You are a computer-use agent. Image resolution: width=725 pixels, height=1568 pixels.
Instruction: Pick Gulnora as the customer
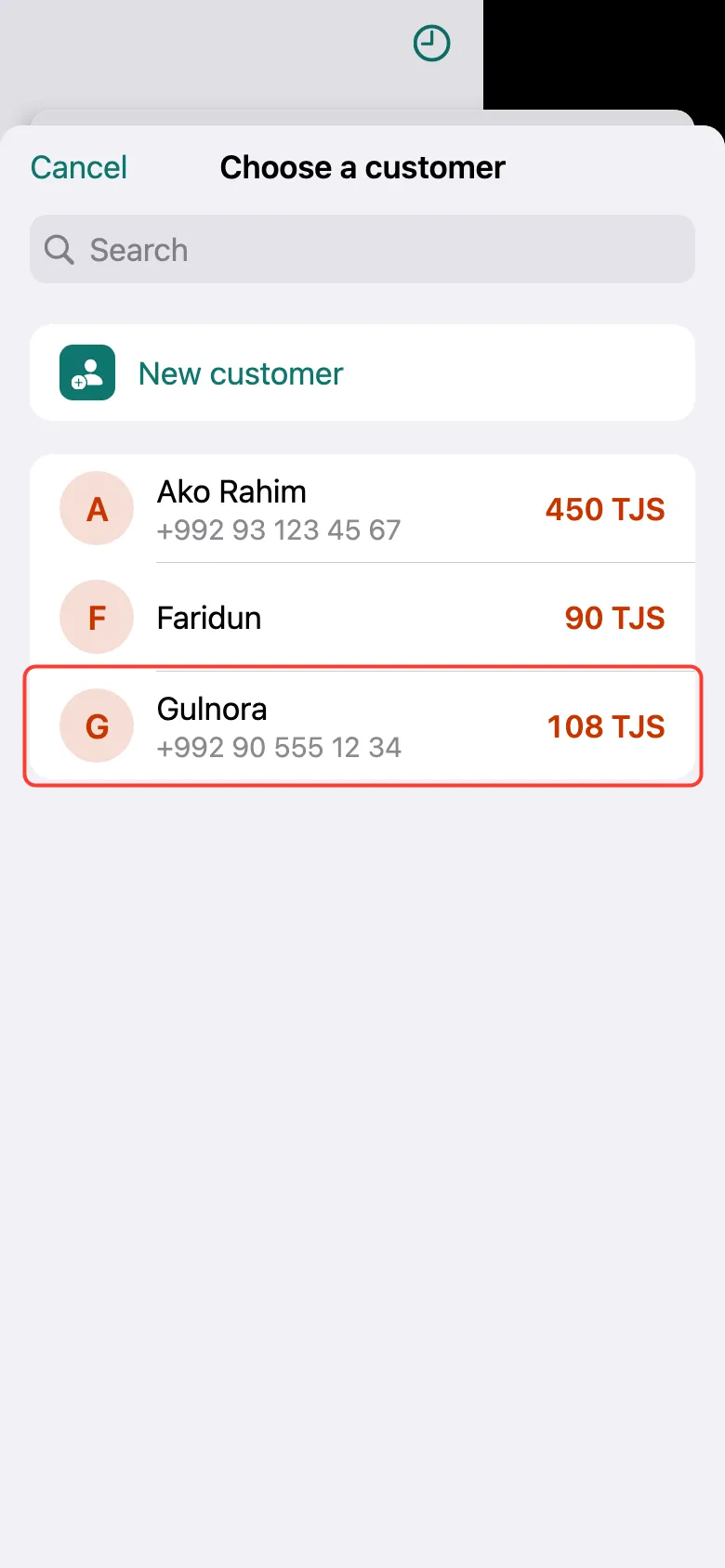pos(362,726)
